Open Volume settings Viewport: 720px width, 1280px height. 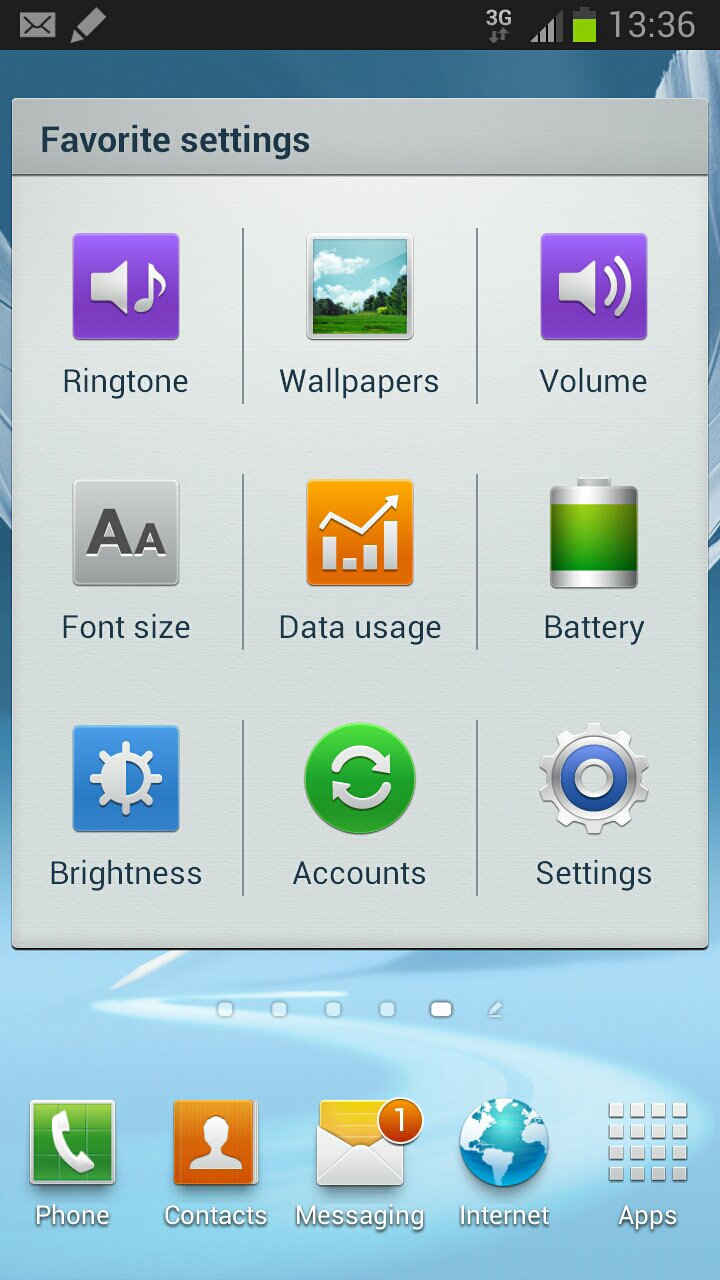[x=594, y=315]
